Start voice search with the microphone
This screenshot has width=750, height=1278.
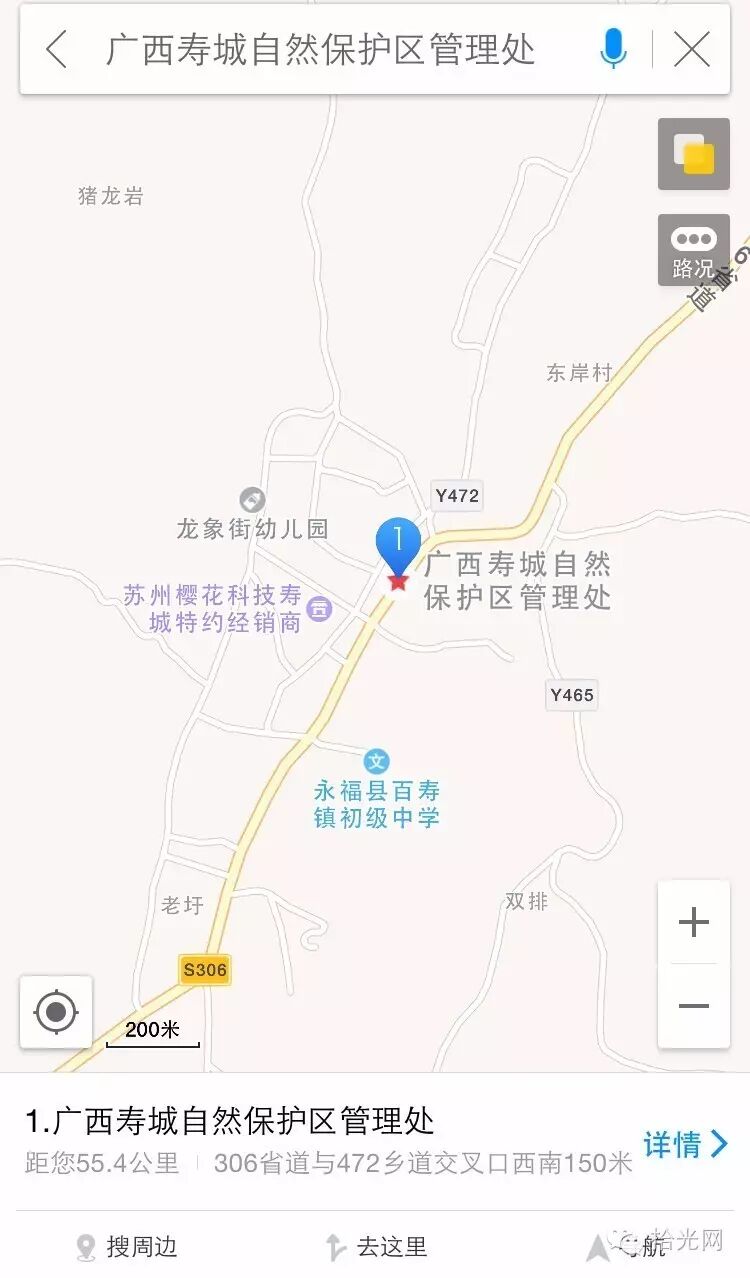coord(613,48)
